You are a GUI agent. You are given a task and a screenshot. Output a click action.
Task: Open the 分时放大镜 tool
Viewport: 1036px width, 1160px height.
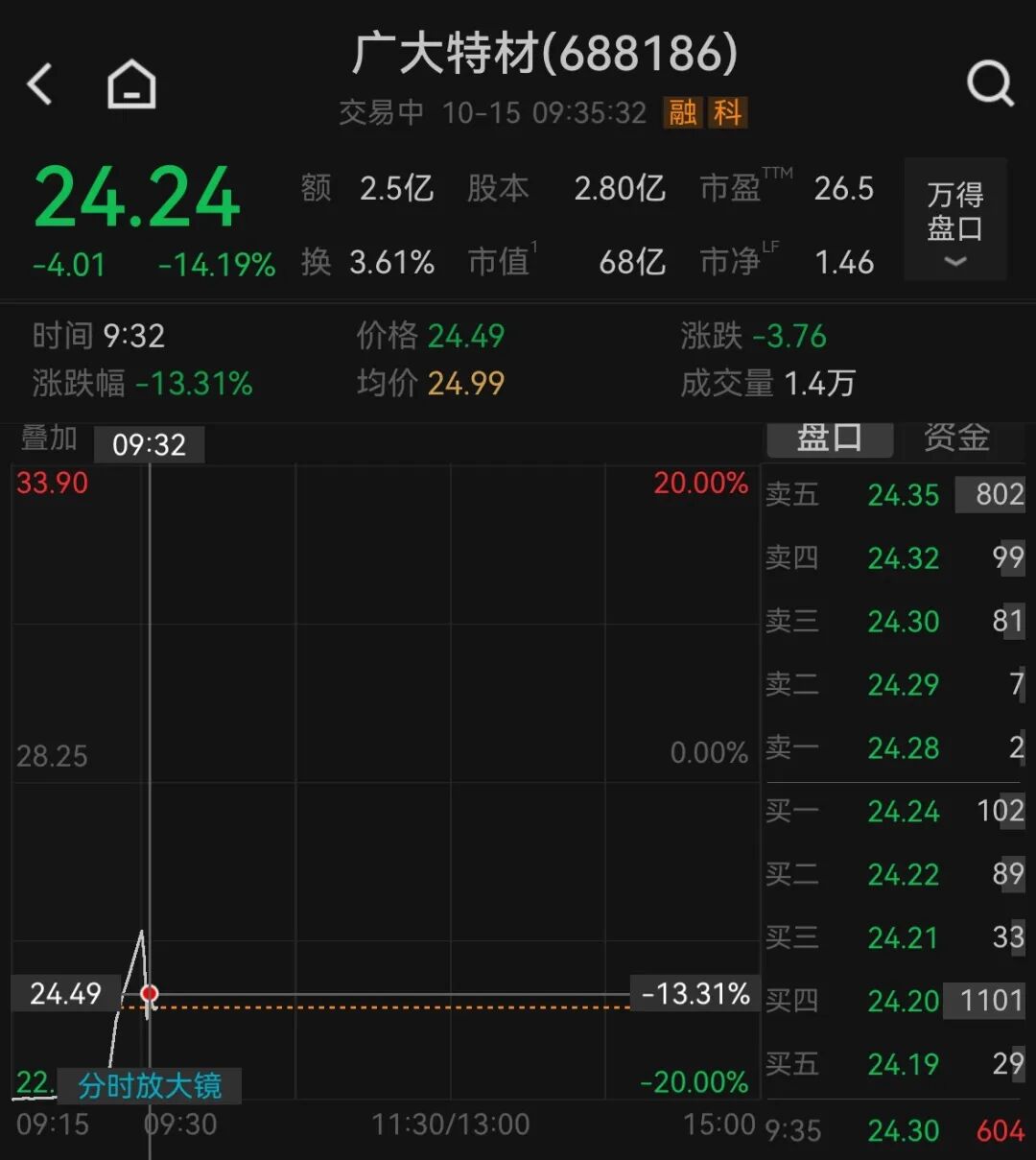coord(150,1086)
